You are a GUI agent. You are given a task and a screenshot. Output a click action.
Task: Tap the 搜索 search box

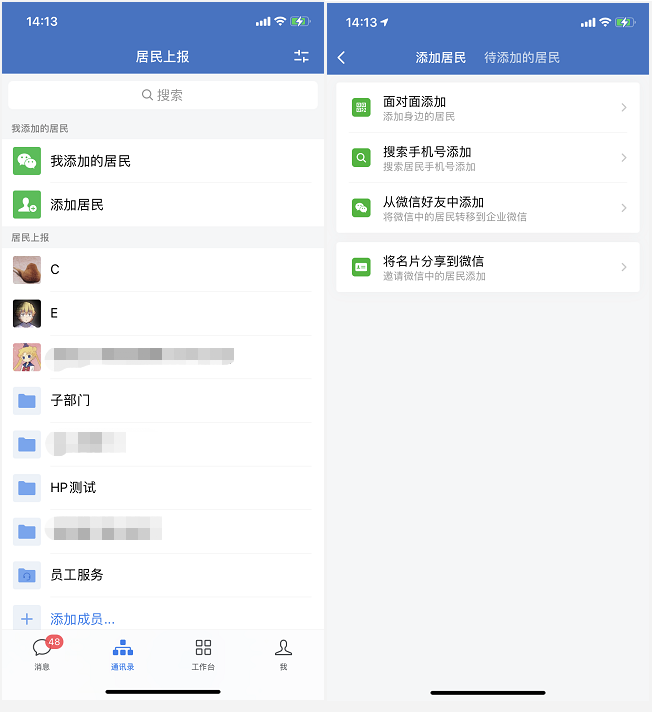pyautogui.click(x=163, y=95)
